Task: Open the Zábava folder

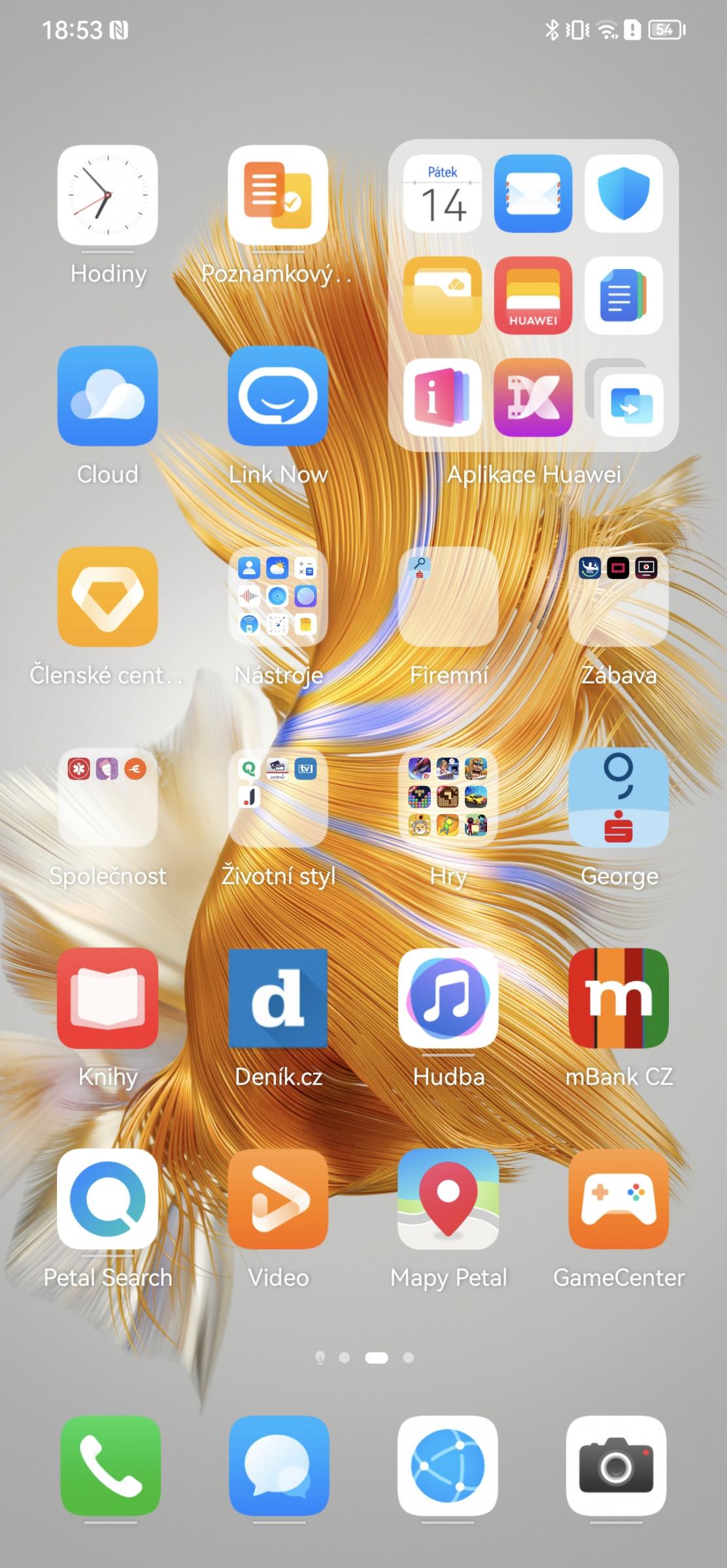Action: (618, 596)
